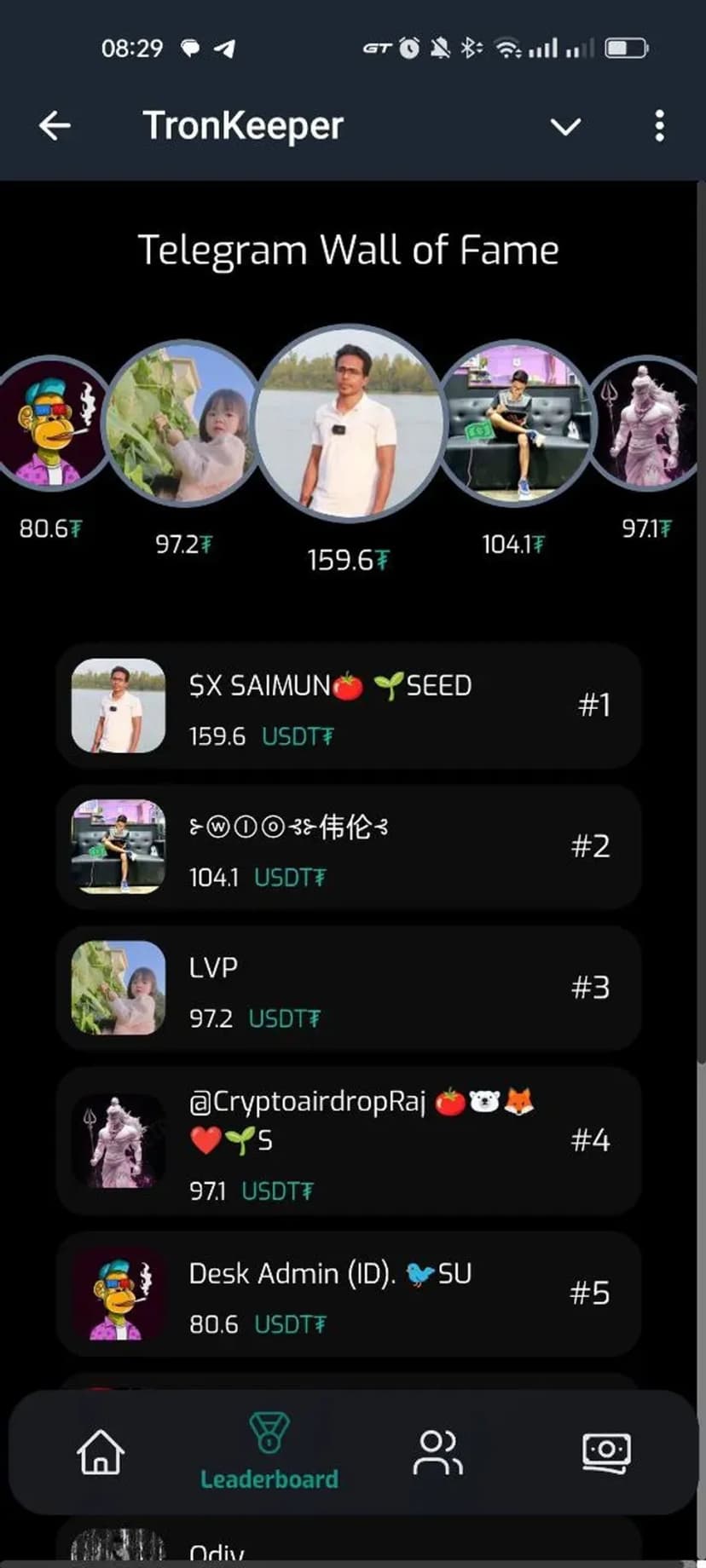Open LVP's leaderboard entry

pos(348,989)
